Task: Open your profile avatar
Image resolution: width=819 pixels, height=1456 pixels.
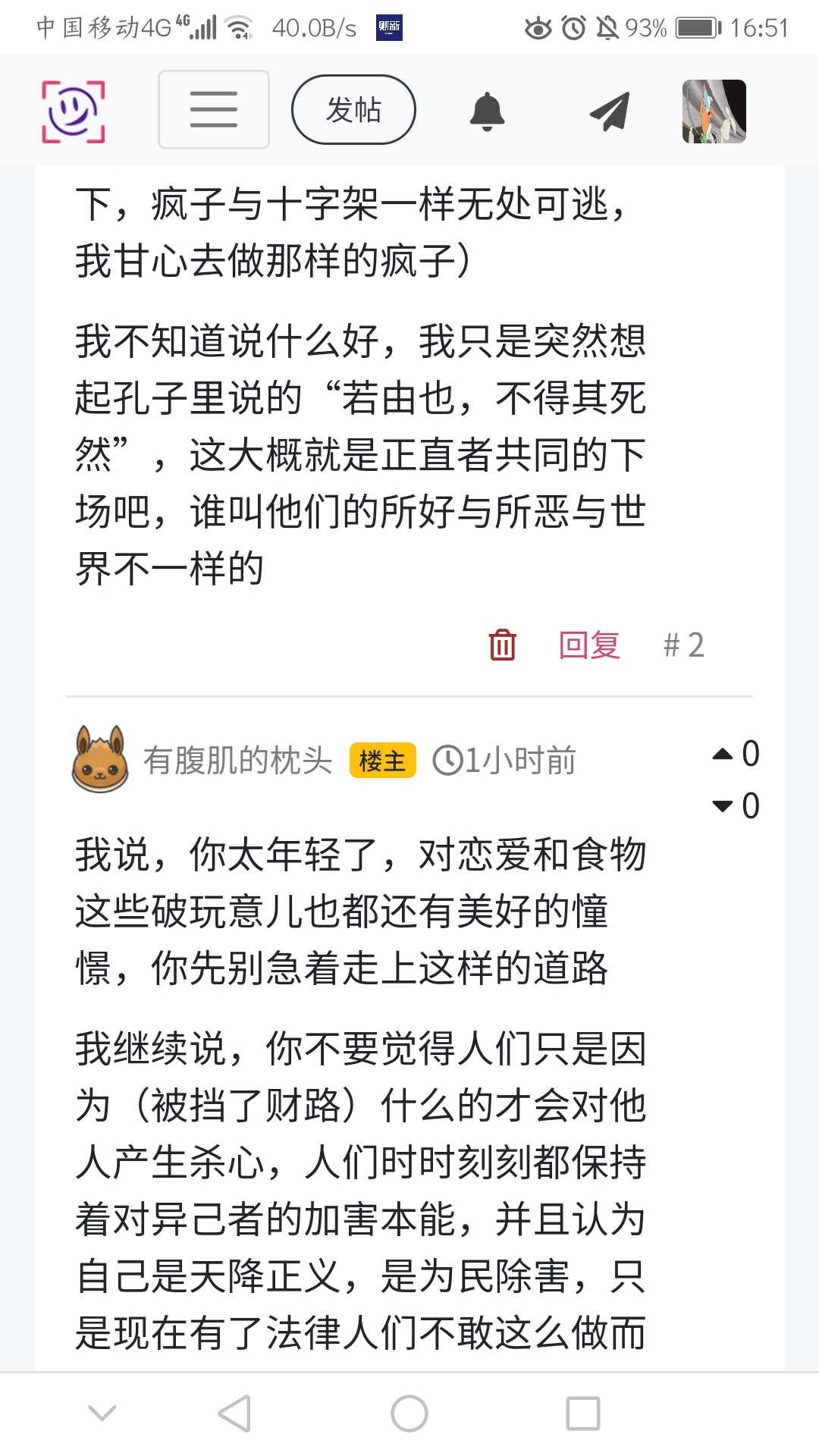Action: [x=714, y=111]
